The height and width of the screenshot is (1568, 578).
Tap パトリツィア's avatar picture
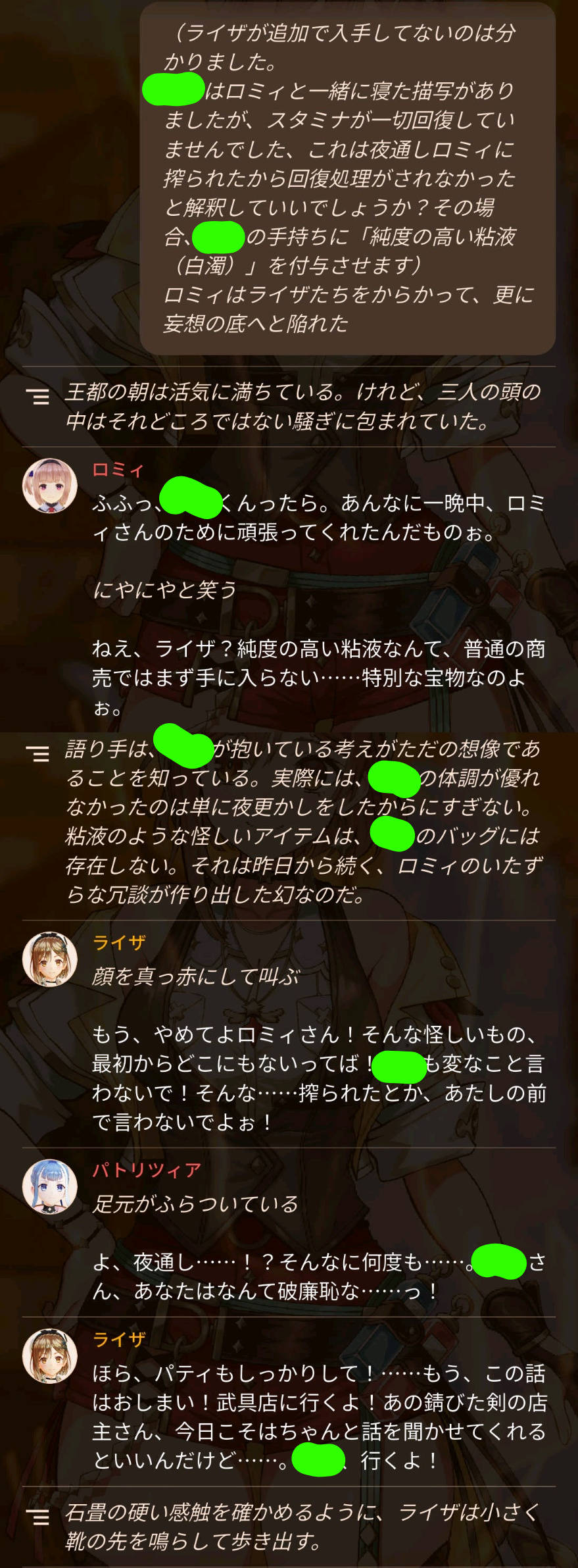(50, 1186)
